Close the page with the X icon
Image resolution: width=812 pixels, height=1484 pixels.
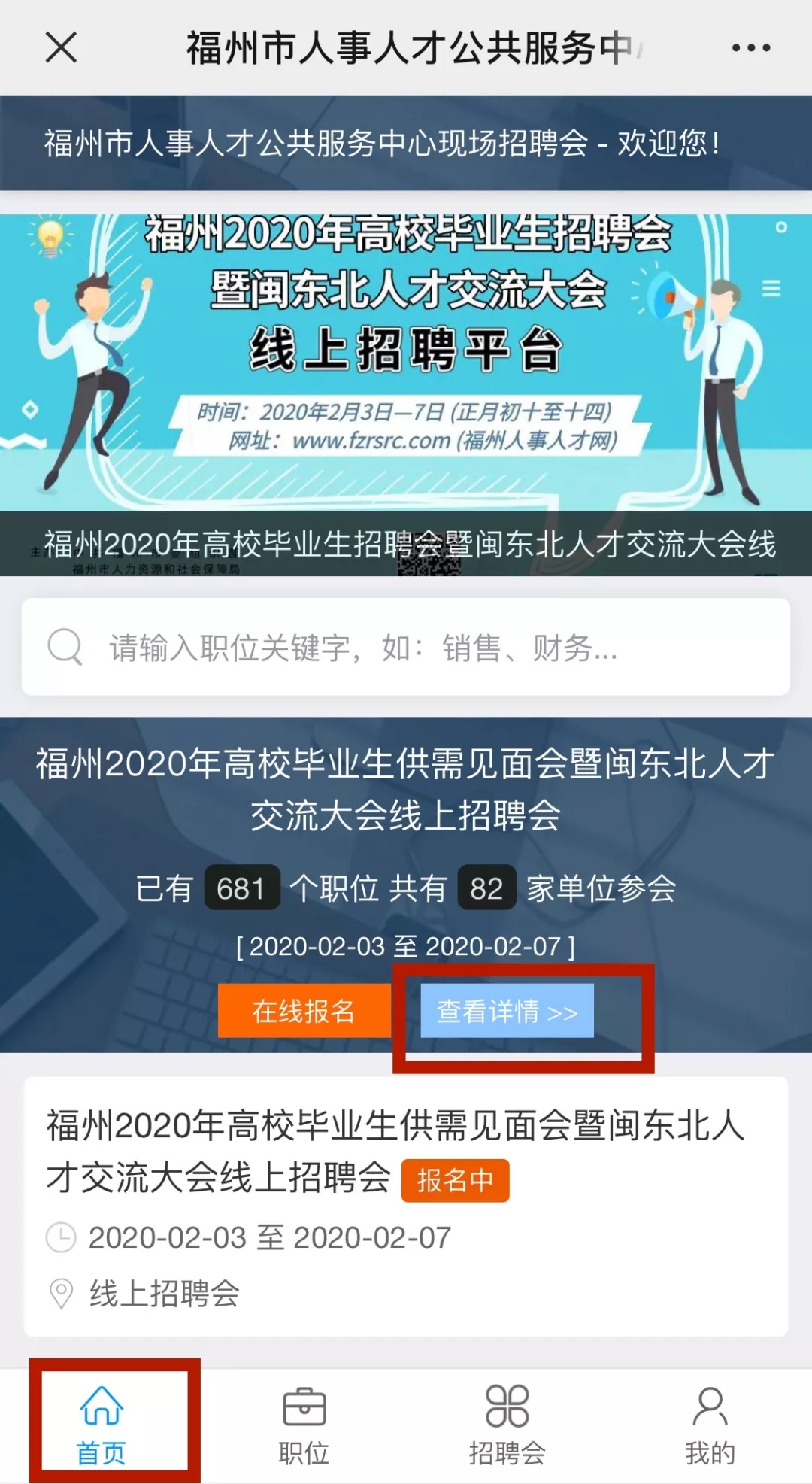point(61,47)
